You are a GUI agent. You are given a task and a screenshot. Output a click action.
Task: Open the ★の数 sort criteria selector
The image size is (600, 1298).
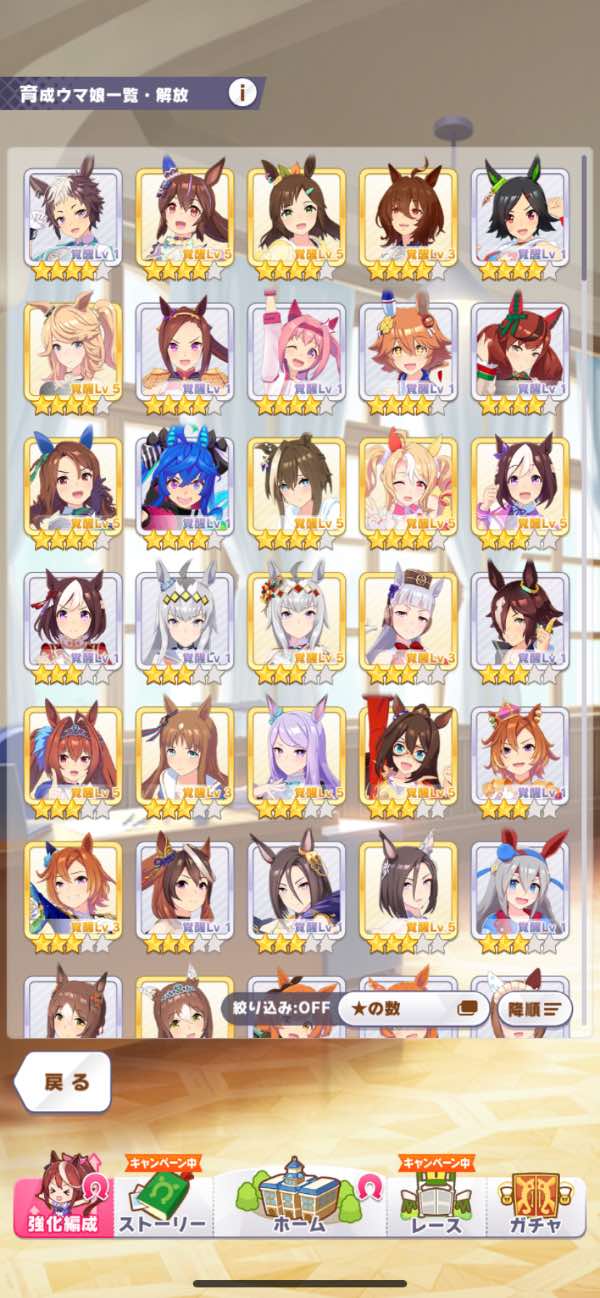[411, 1008]
